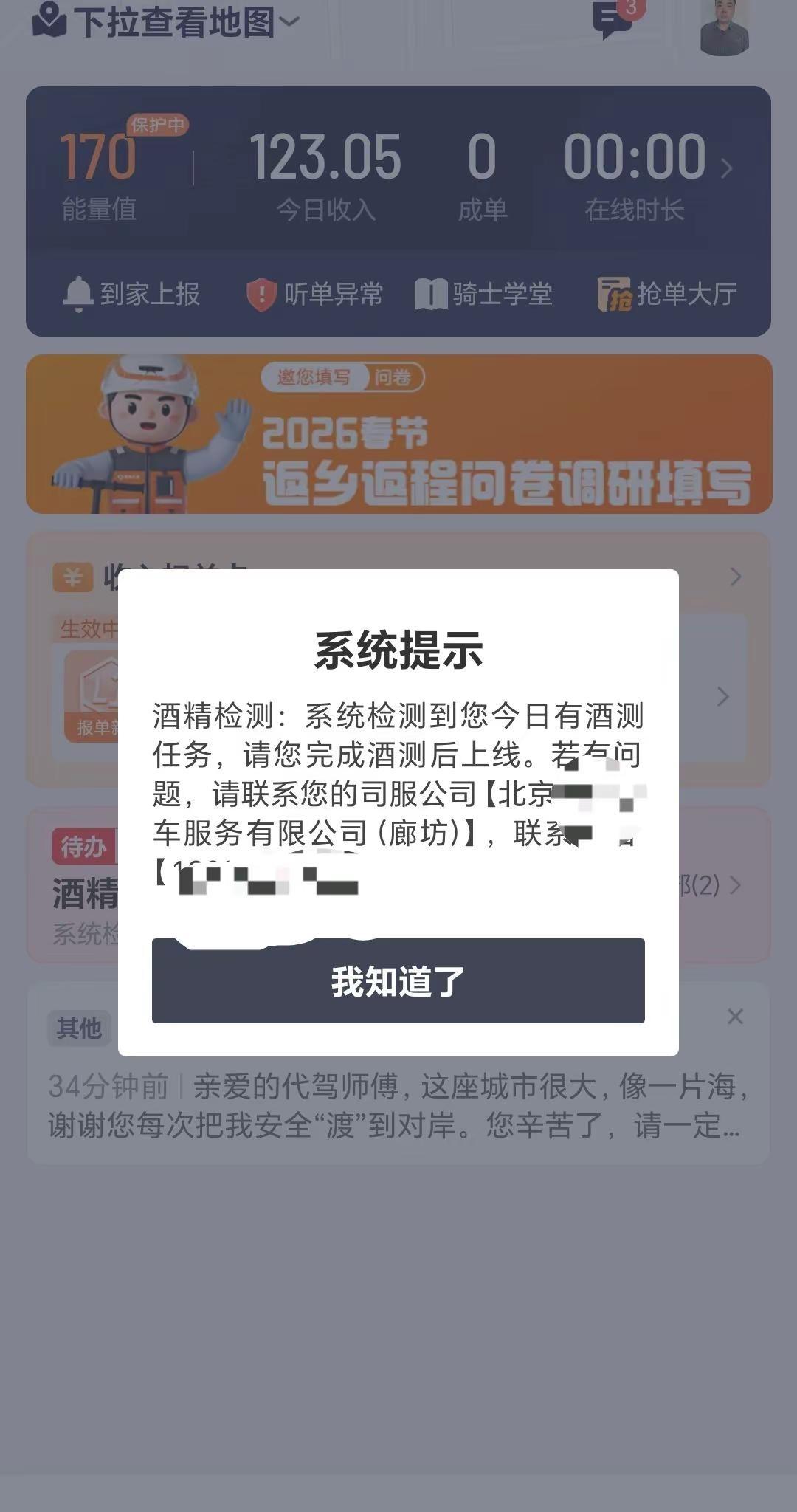Screen dimensions: 797x1512
Task: Click the 170 能量值 counter
Action: click(99, 157)
